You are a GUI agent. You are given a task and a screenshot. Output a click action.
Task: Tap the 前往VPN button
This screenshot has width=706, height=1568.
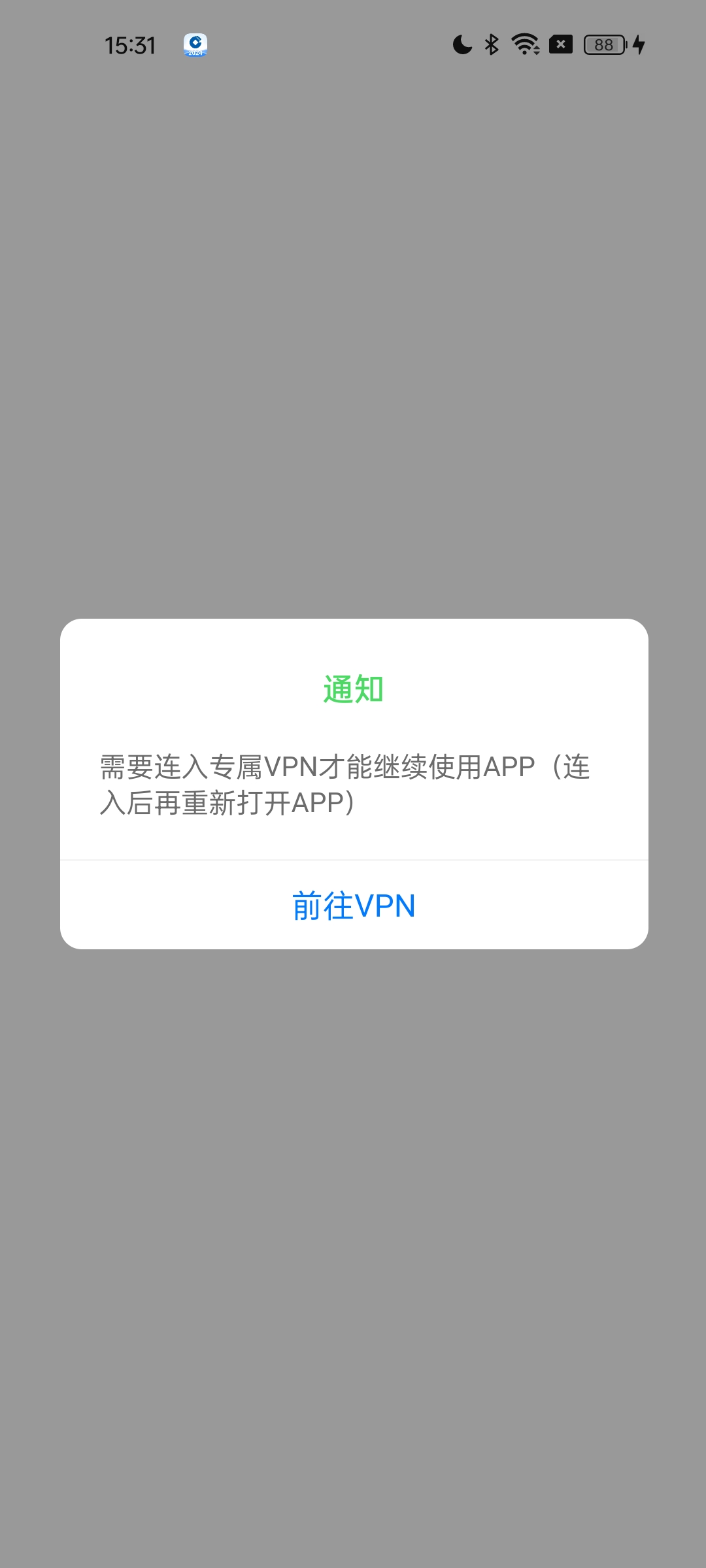point(354,906)
